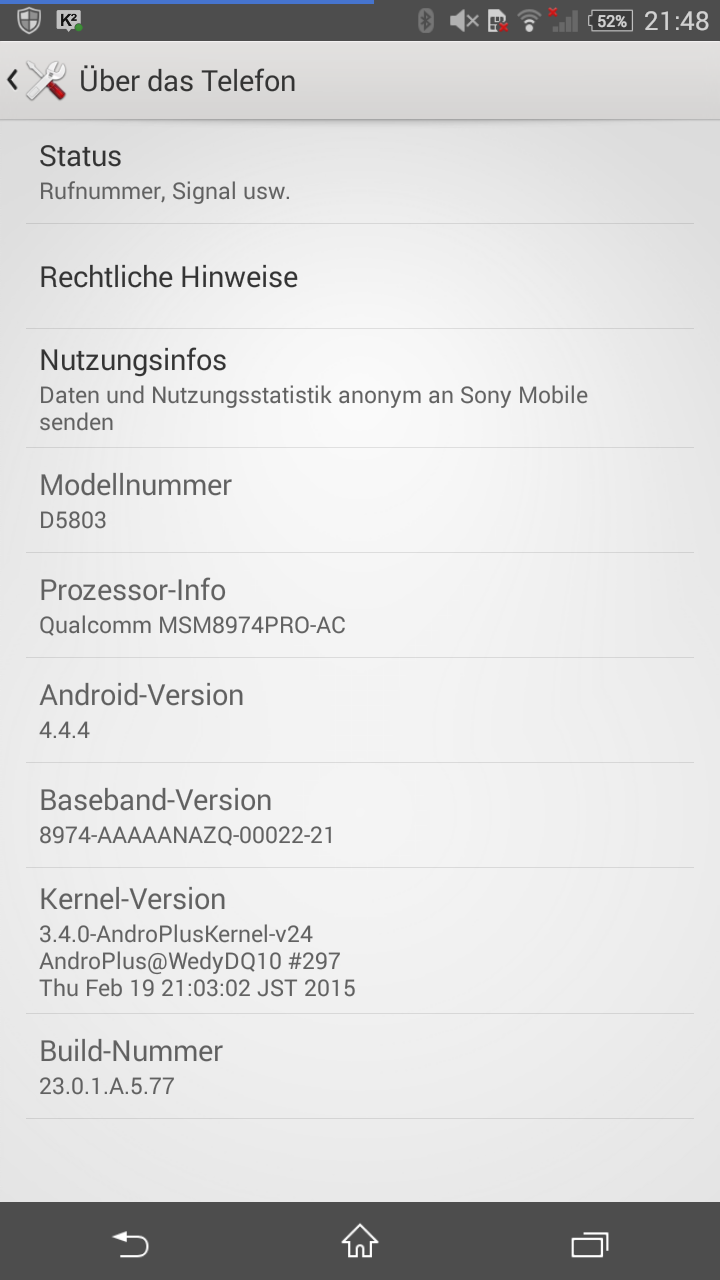
Task: Open the Status row
Action: pos(360,172)
